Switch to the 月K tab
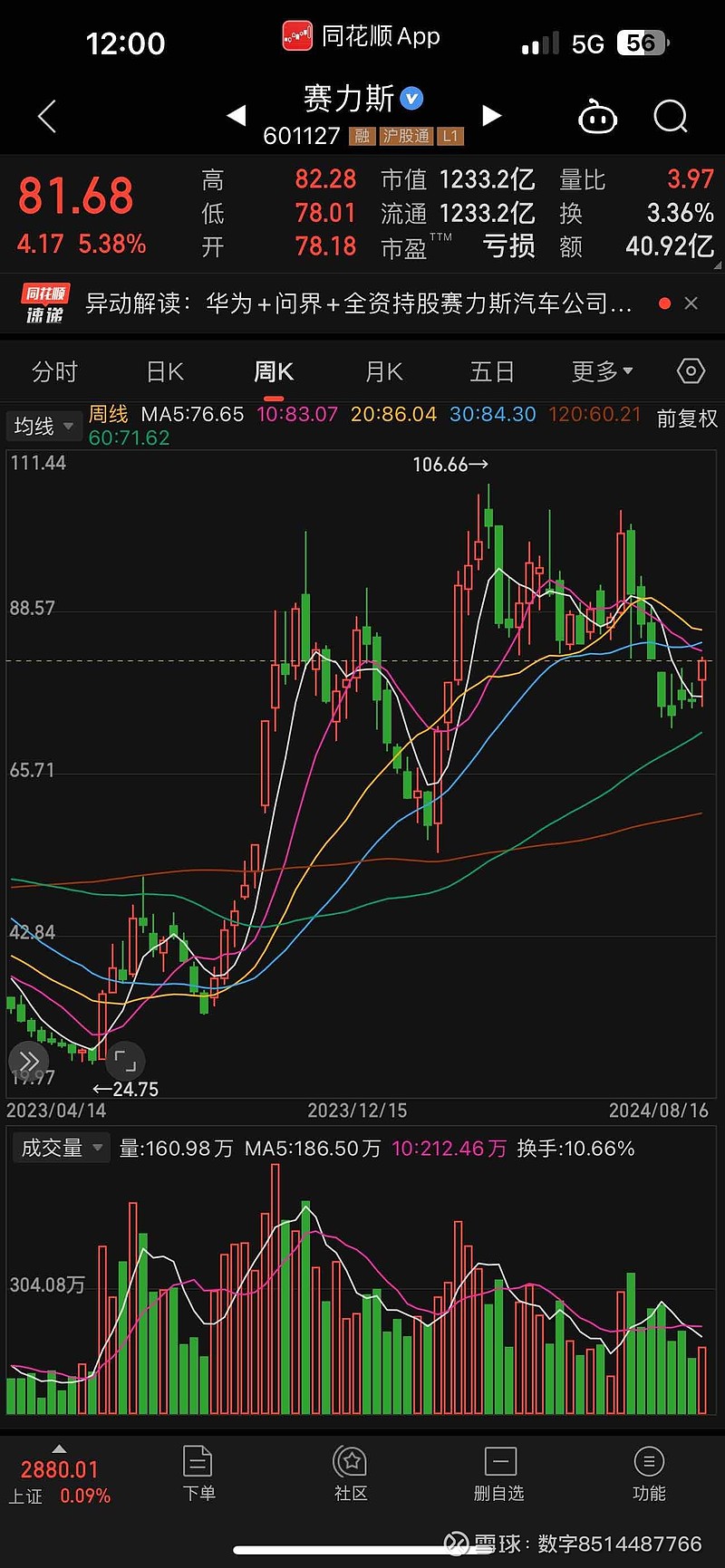This screenshot has height=1568, width=725. coord(383,371)
